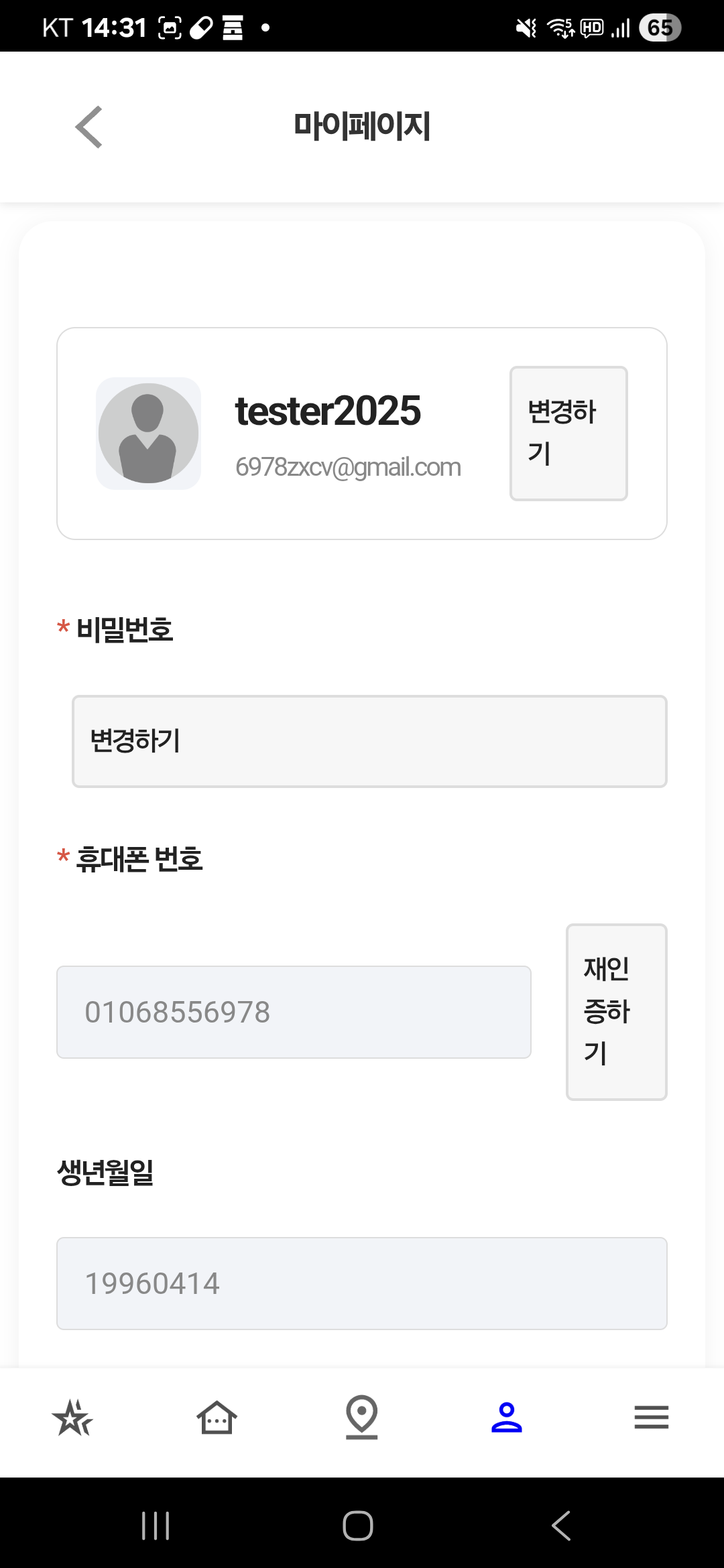Screen dimensions: 724x1568
Task: Open the hamburger menu tab
Action: click(652, 1417)
